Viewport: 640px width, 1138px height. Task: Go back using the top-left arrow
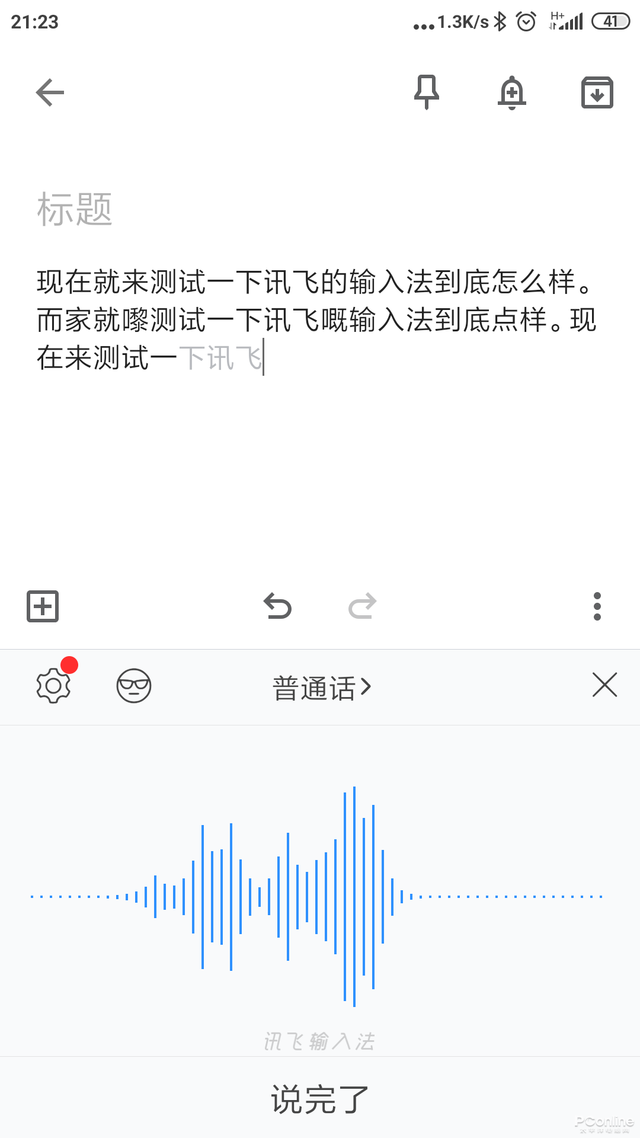pyautogui.click(x=50, y=93)
